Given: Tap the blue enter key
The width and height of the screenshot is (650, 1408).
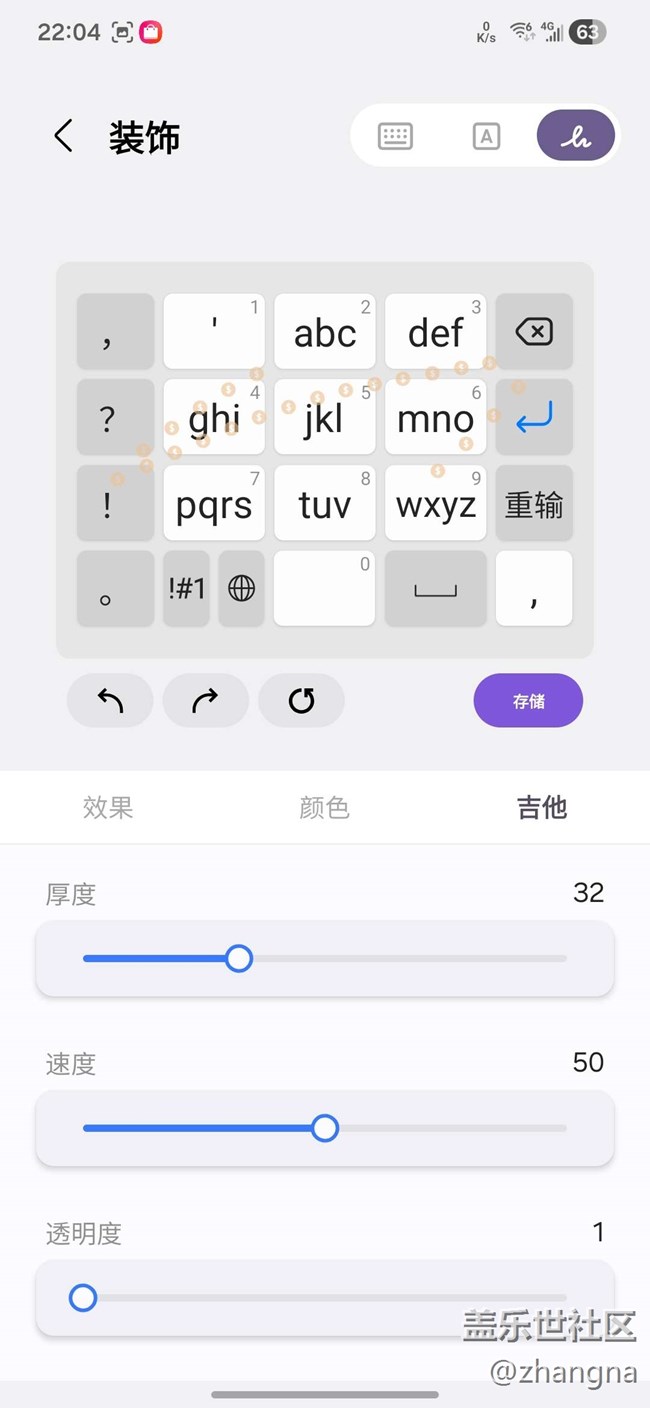Looking at the screenshot, I should pos(534,417).
